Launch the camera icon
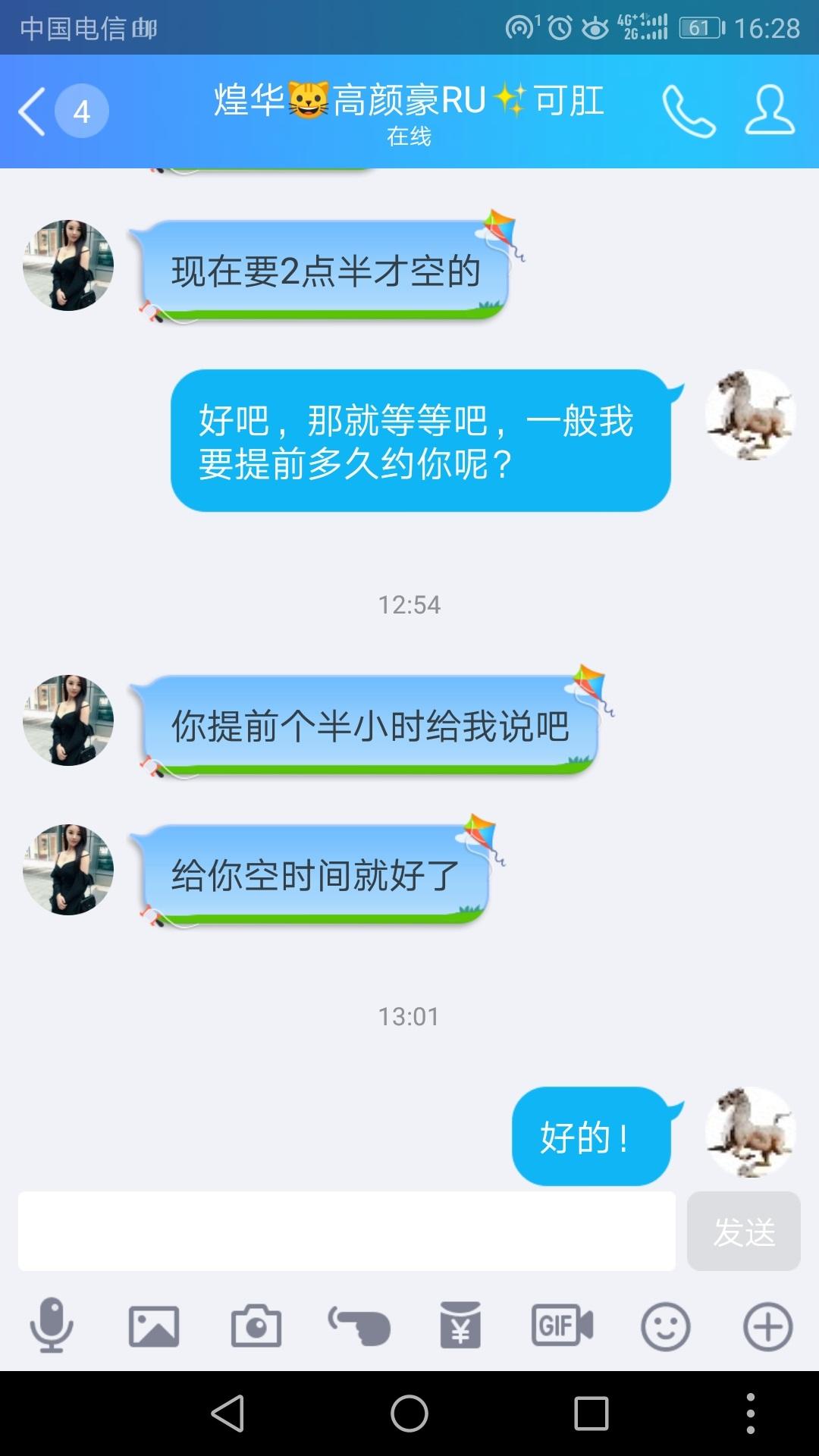The height and width of the screenshot is (1456, 819). click(255, 1325)
